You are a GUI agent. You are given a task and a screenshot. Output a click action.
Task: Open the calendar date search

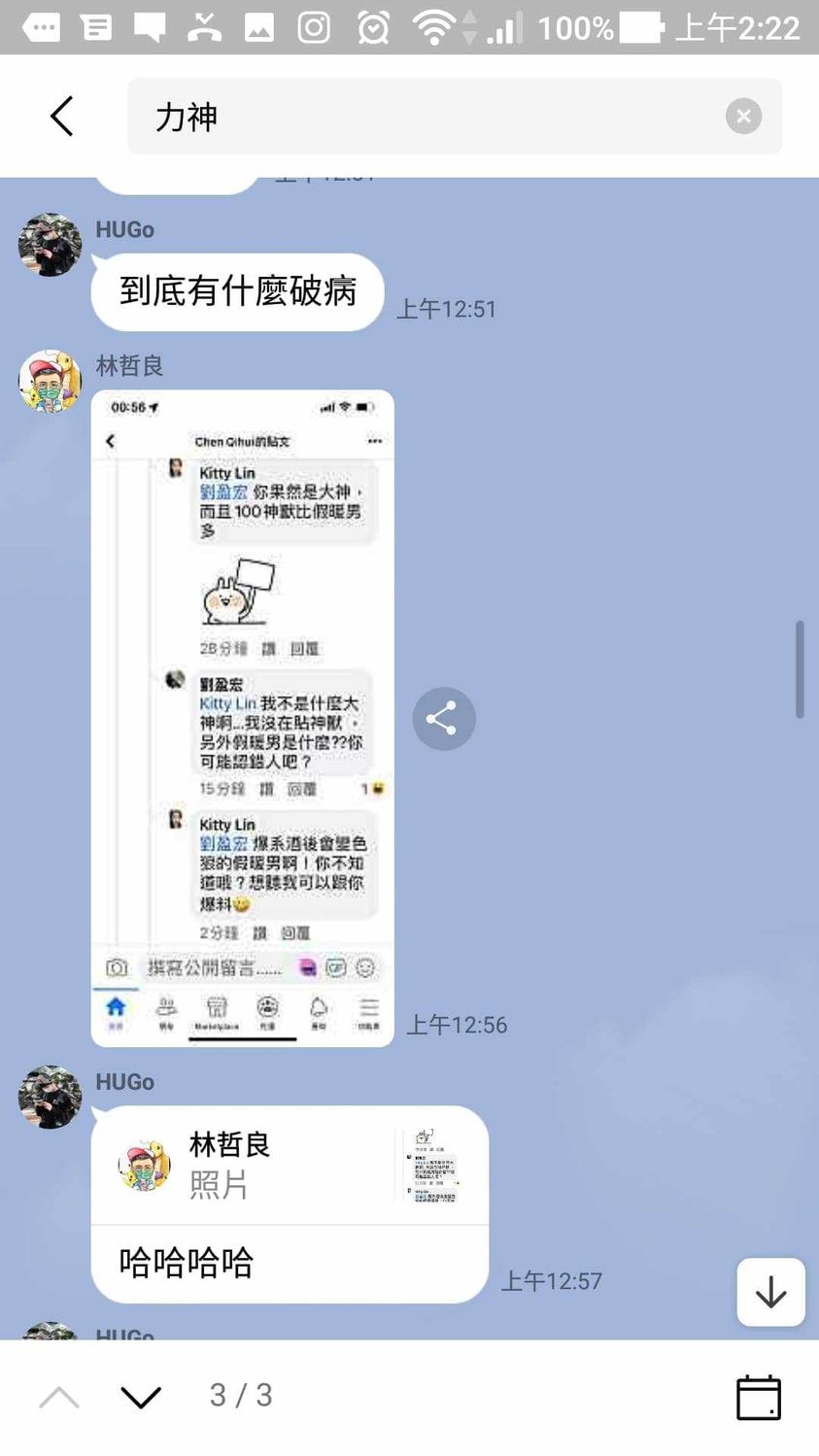tap(758, 1397)
